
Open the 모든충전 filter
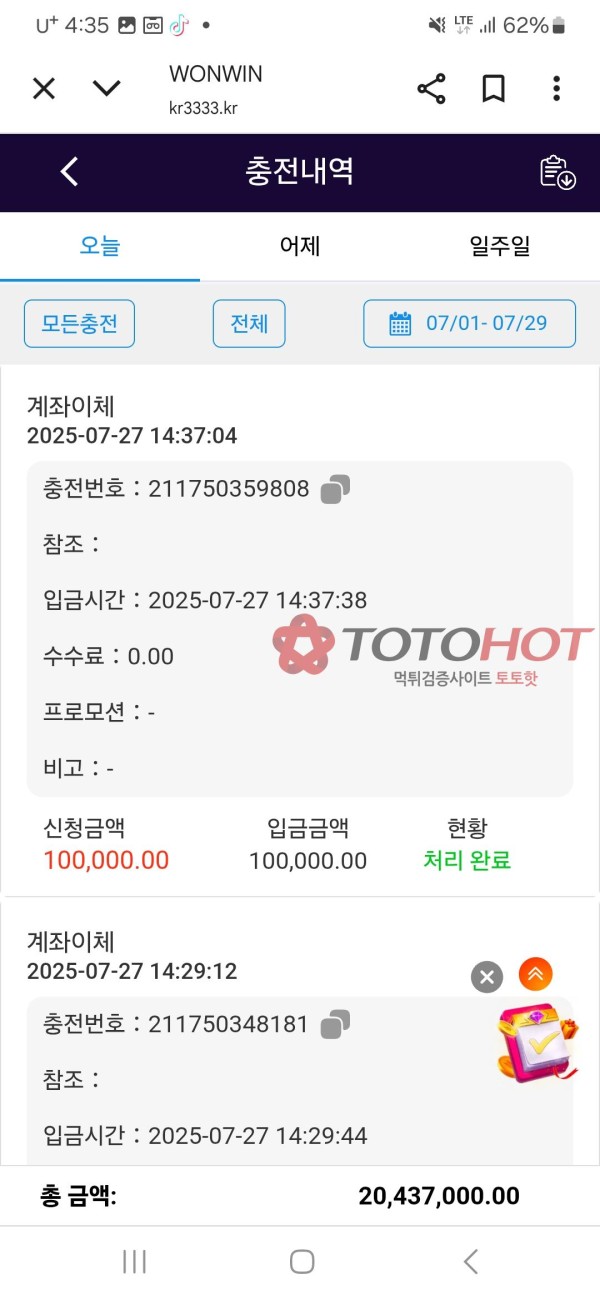[x=79, y=324]
